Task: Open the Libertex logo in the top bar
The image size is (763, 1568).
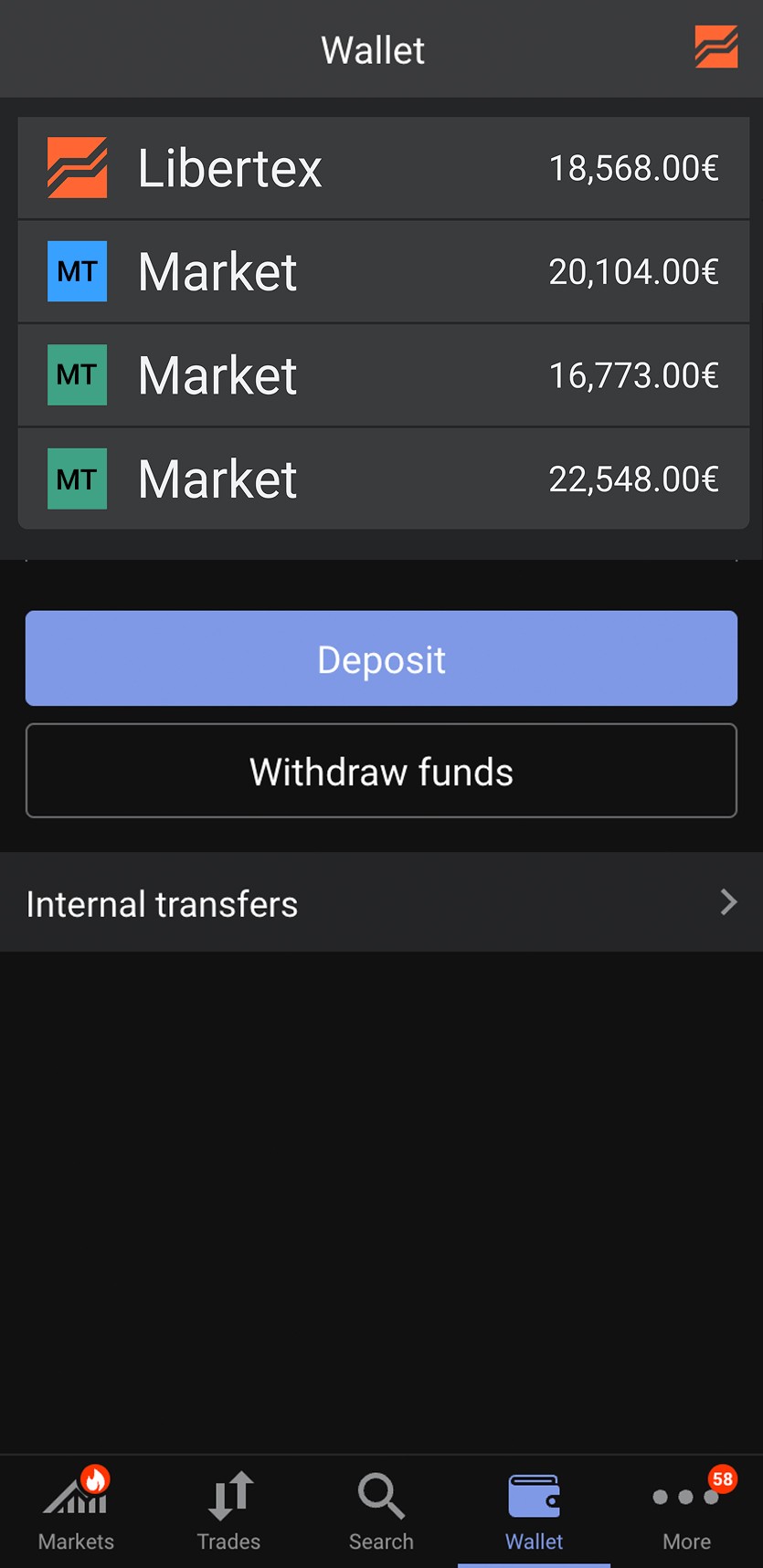Action: (x=716, y=47)
